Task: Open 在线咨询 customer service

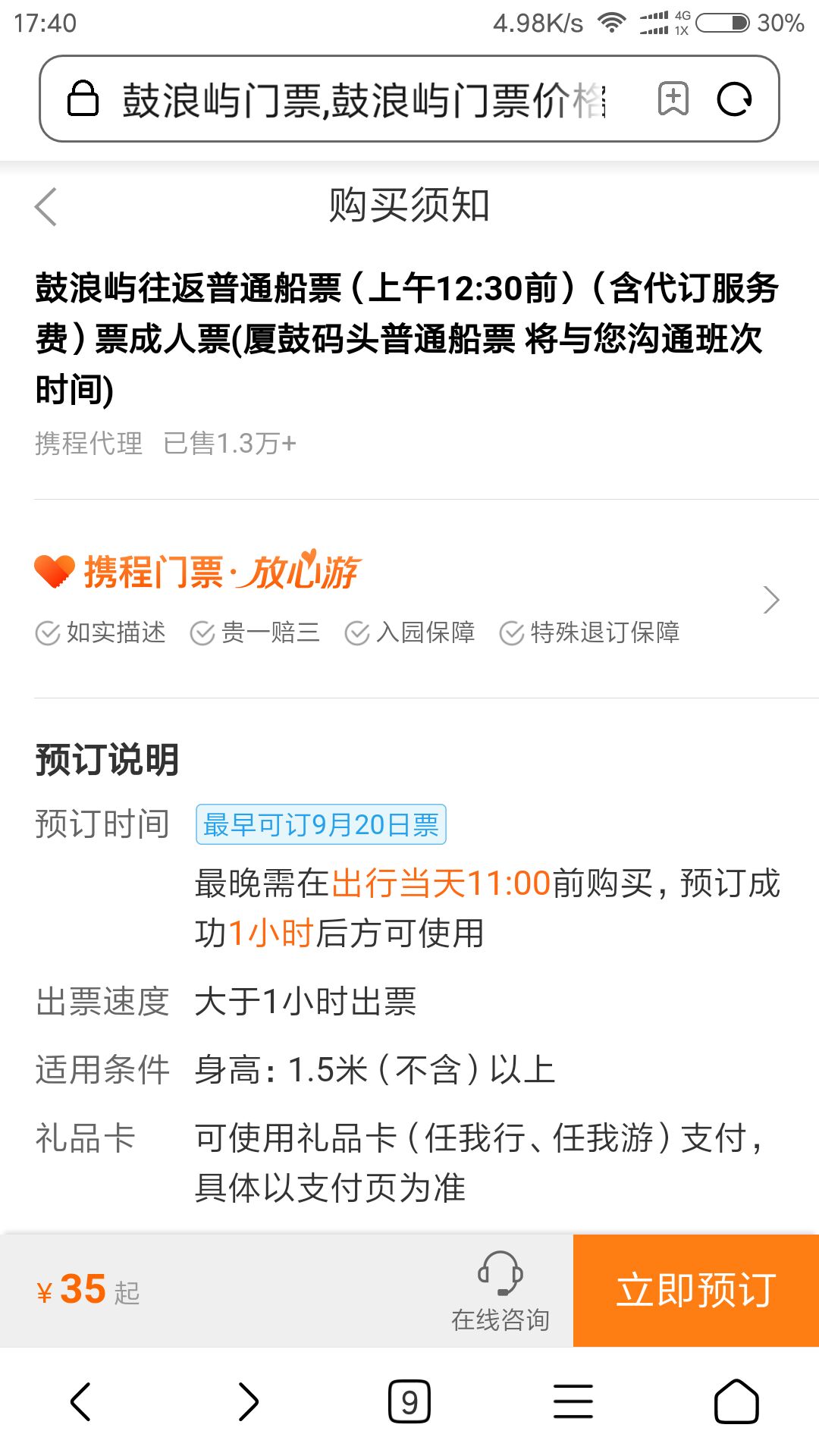Action: (x=500, y=1291)
